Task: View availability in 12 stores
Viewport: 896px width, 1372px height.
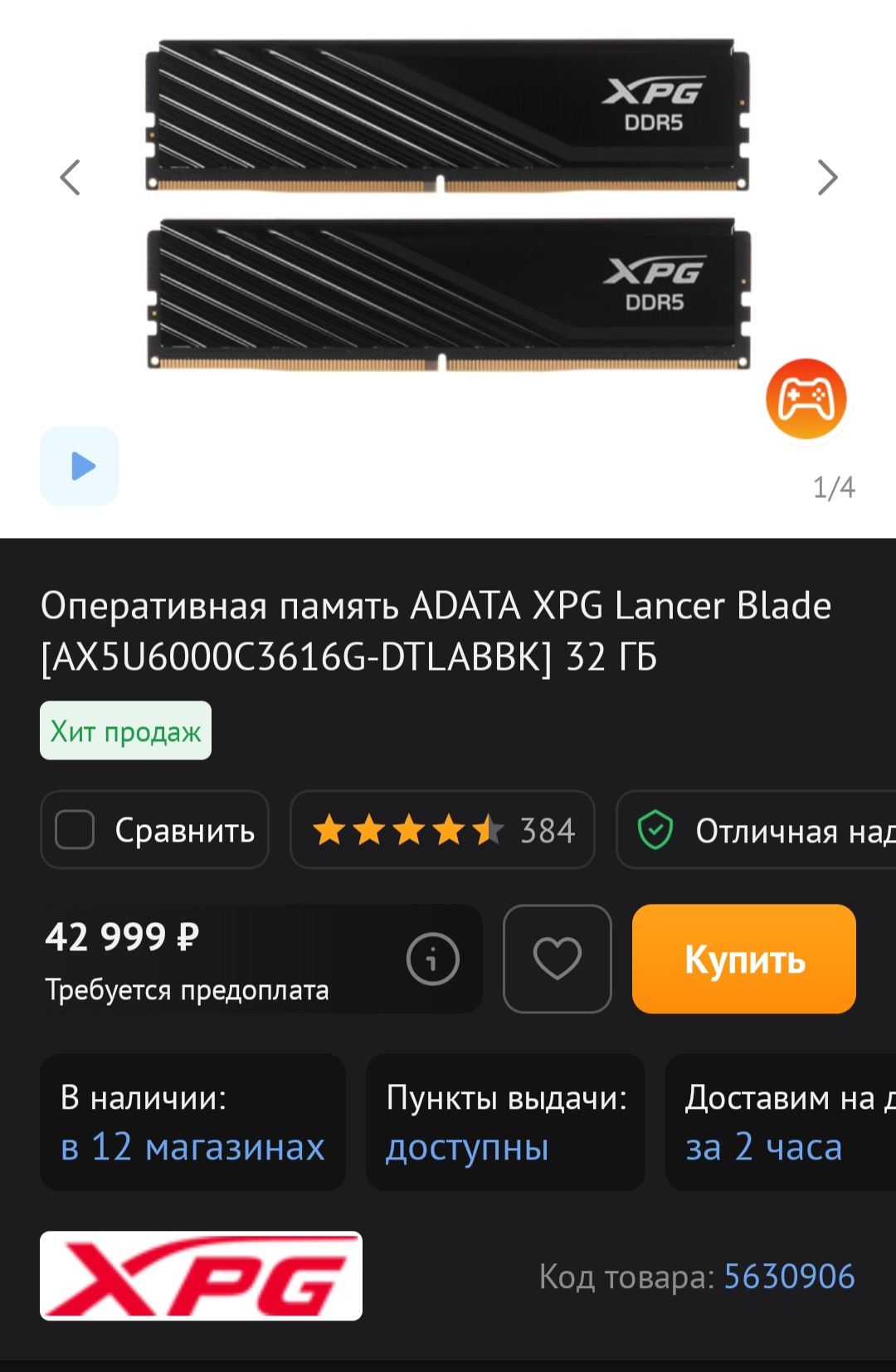Action: pos(192,1146)
